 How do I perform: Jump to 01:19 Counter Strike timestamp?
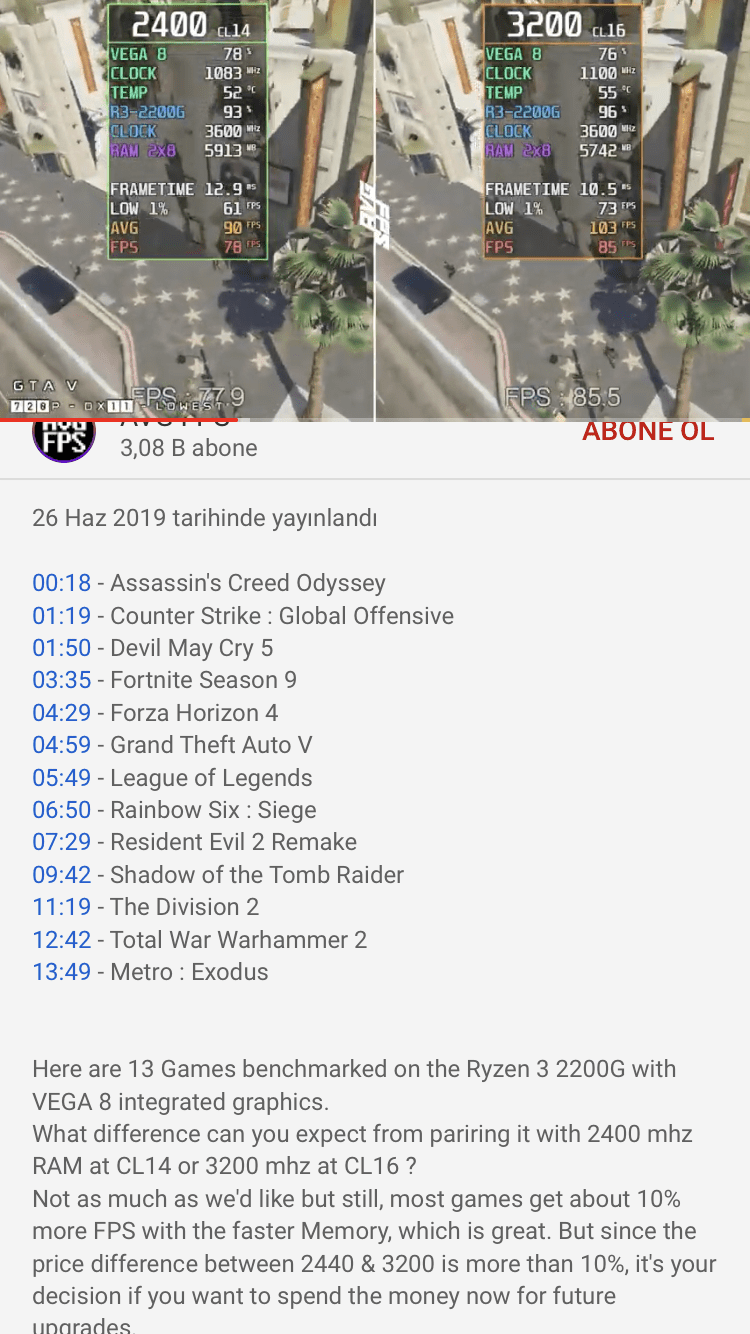61,616
